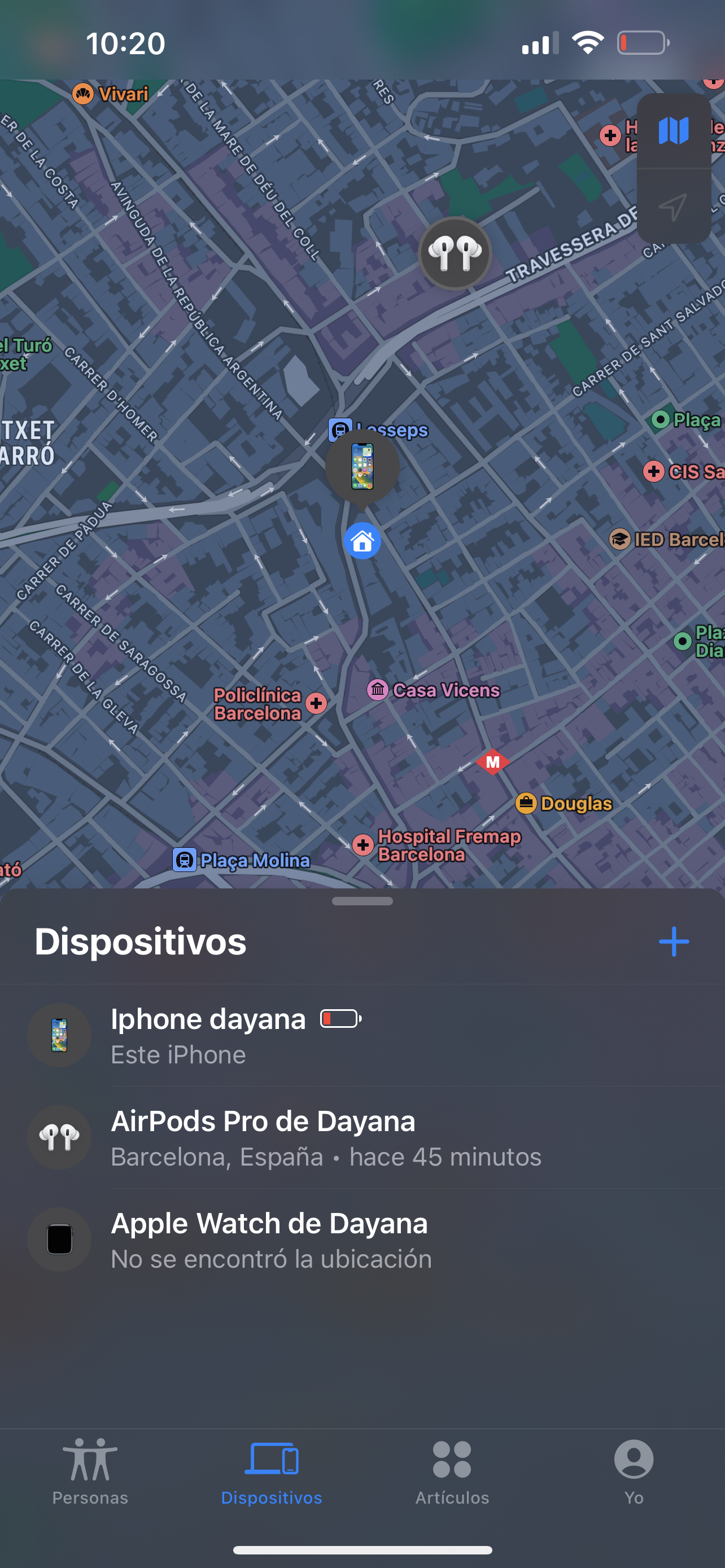Open Iphone dayana device details

pos(362,1035)
